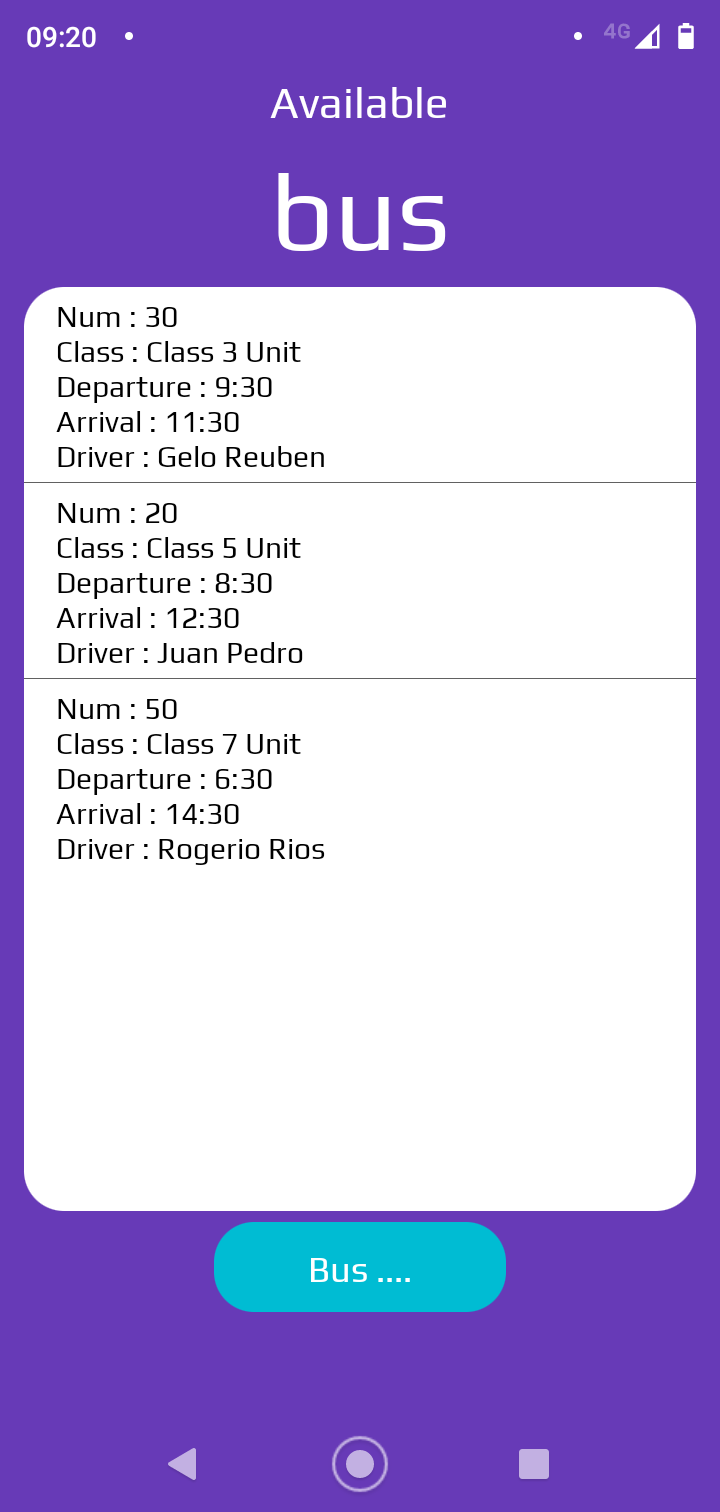Select bus number 30 driven by Gelo Reuben
Screen dimensions: 720x1512
(x=360, y=387)
